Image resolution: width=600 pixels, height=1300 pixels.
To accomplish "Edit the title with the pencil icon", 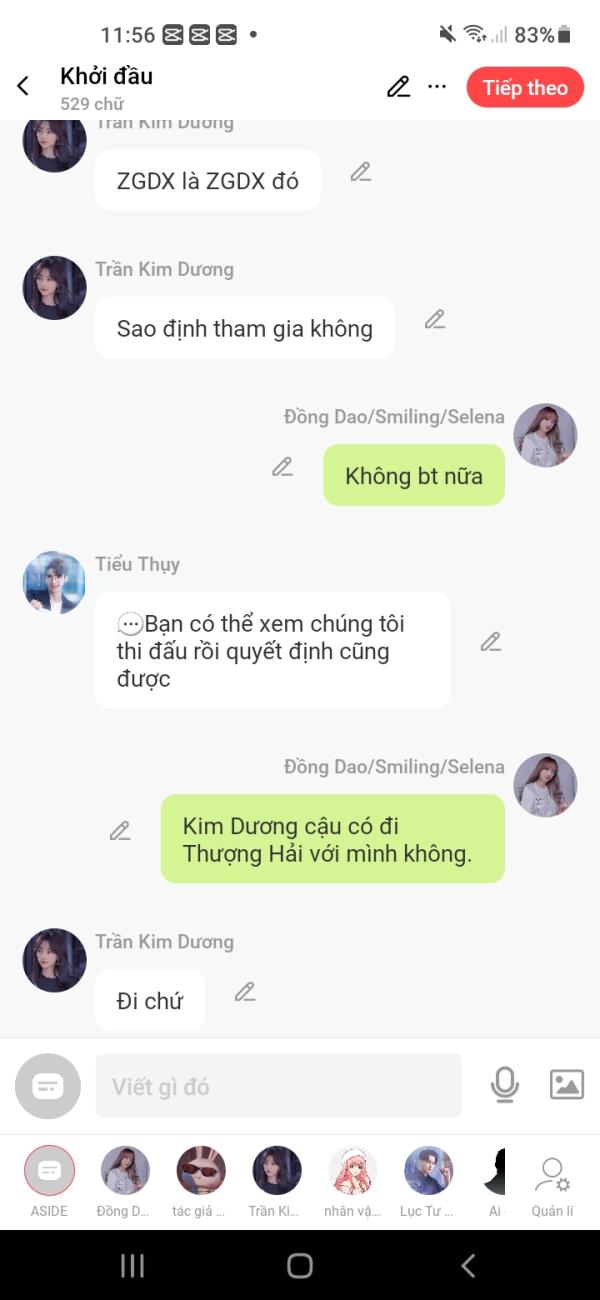I will [398, 87].
